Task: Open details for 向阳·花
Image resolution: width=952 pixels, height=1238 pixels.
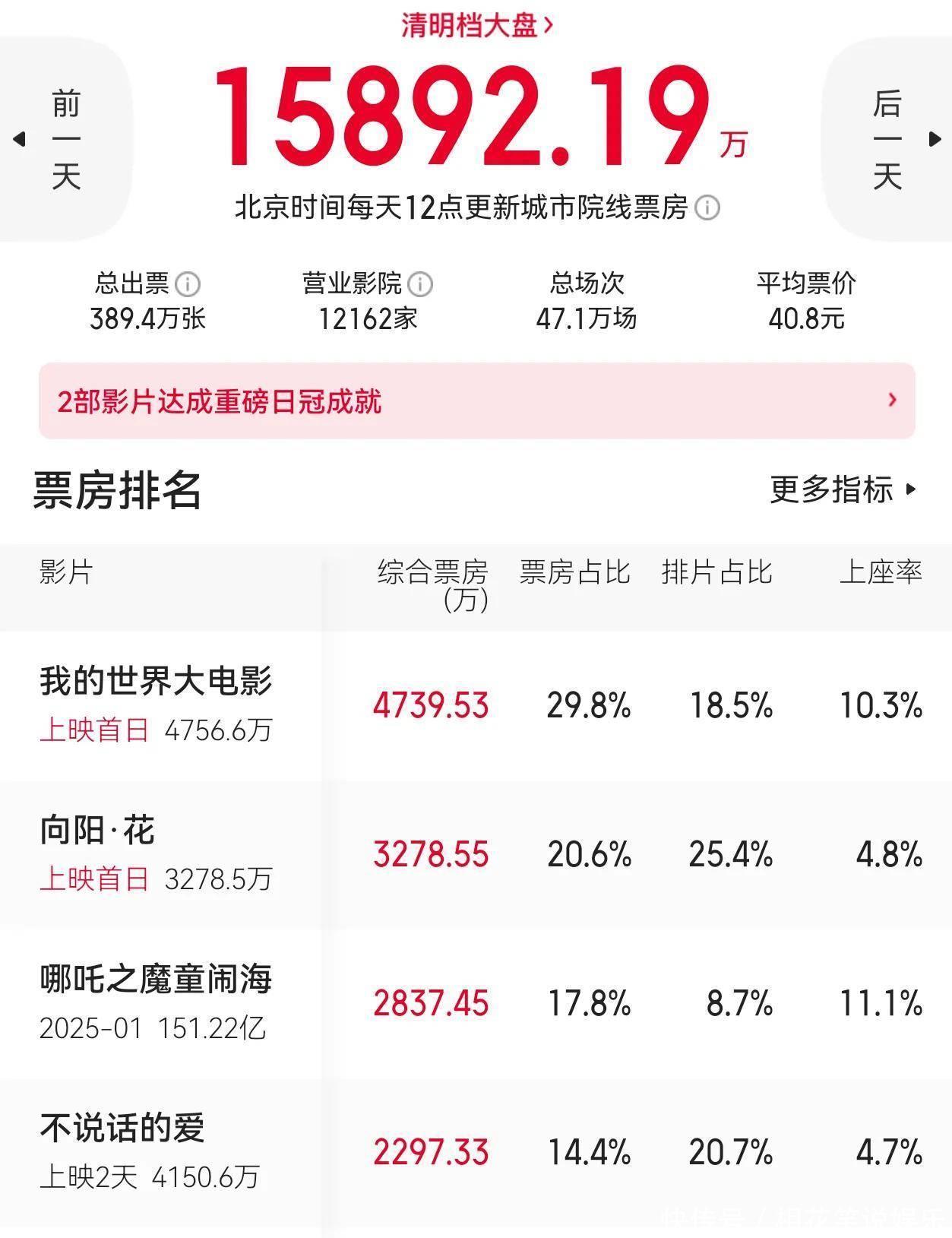Action: [476, 854]
